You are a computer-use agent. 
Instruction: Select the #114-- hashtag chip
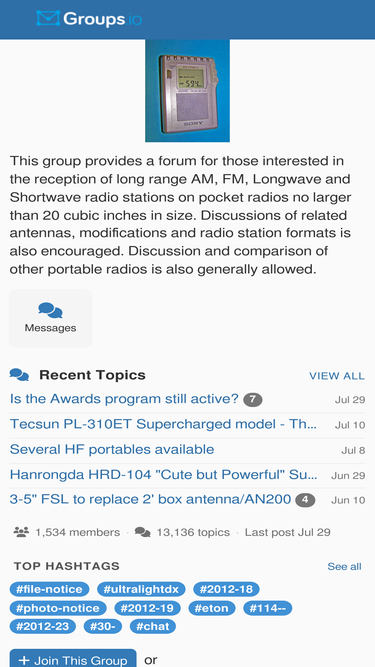[267, 608]
